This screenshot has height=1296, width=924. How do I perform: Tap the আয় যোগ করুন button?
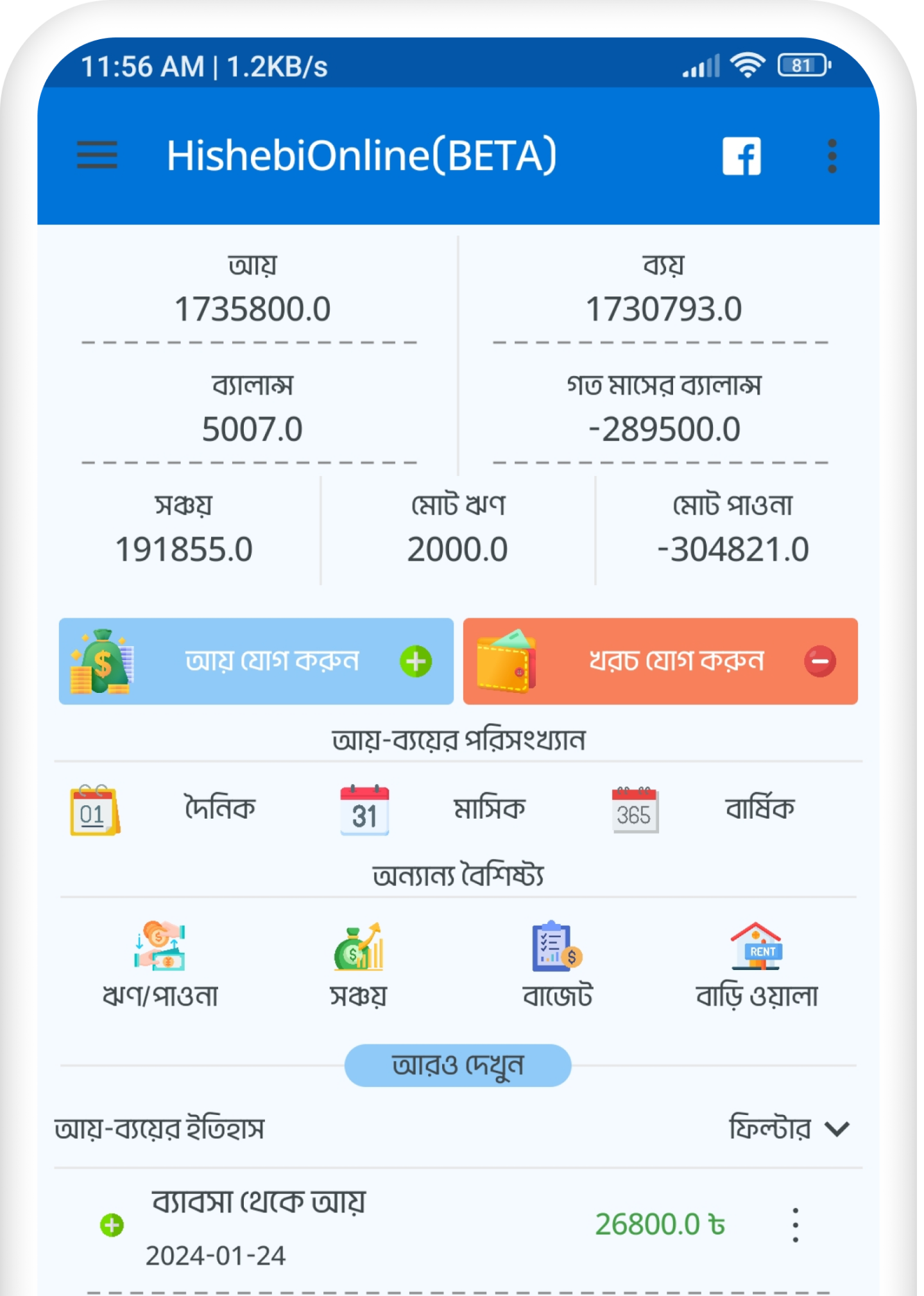pyautogui.click(x=256, y=661)
